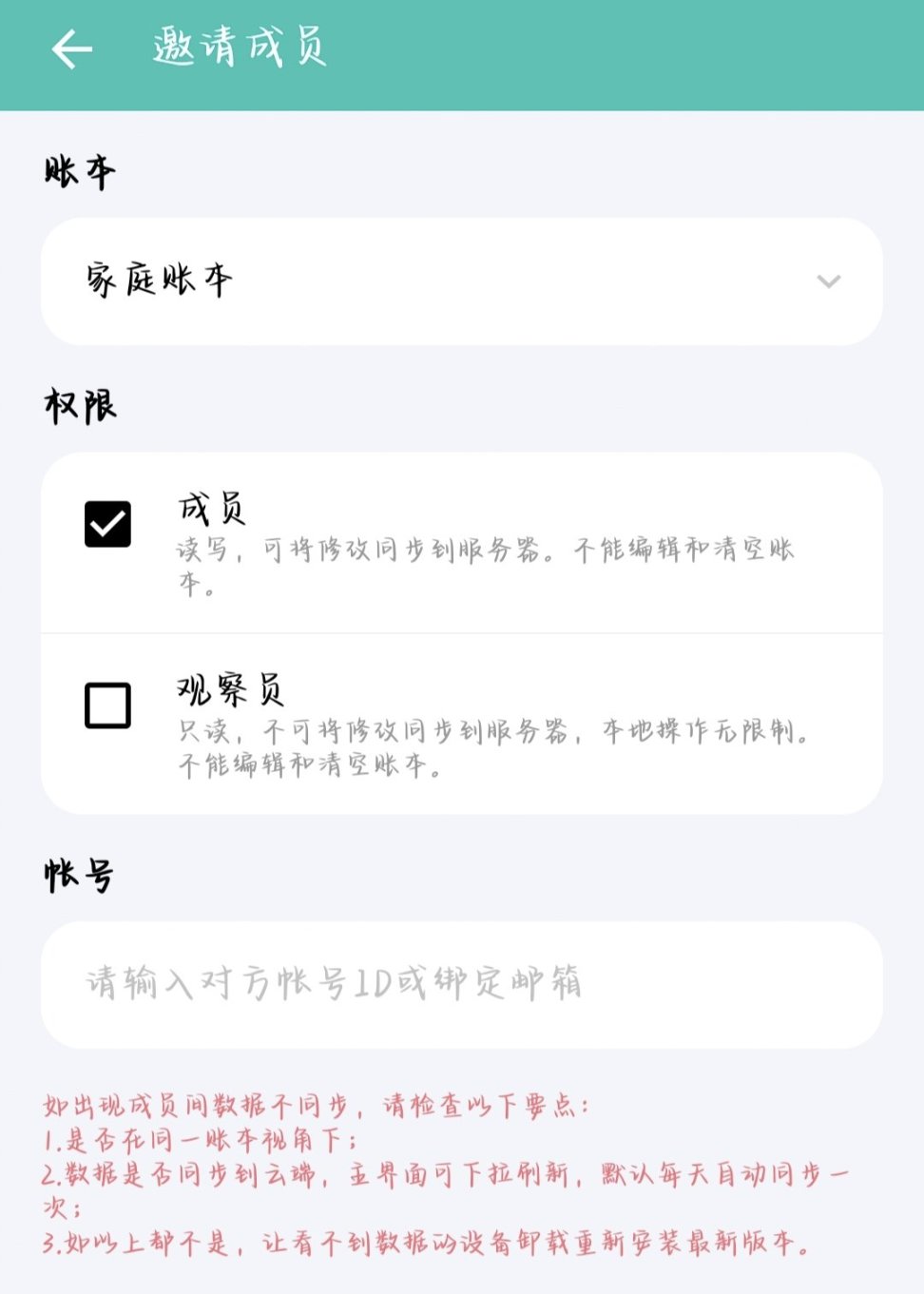Expand the 家庭账本 dropdown

click(828, 281)
